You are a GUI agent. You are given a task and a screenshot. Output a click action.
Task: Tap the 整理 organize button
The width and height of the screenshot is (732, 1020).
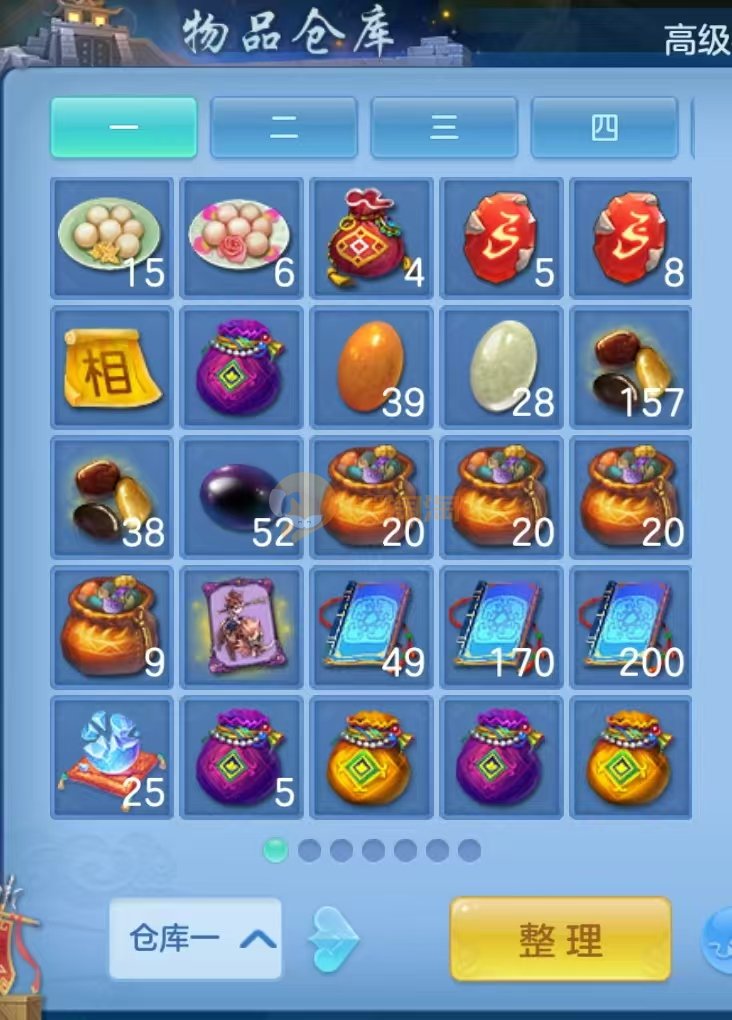tap(560, 939)
